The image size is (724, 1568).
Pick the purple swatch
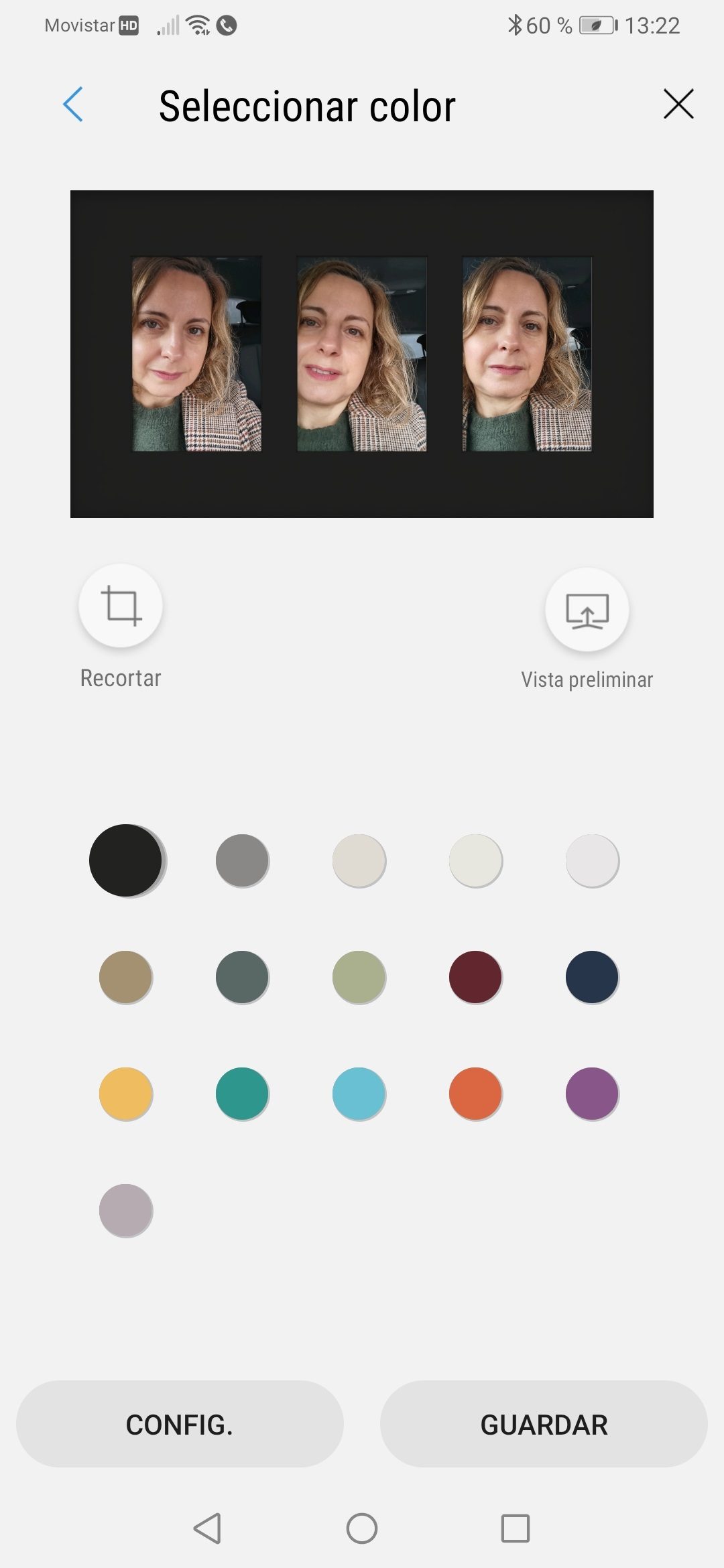[592, 1094]
